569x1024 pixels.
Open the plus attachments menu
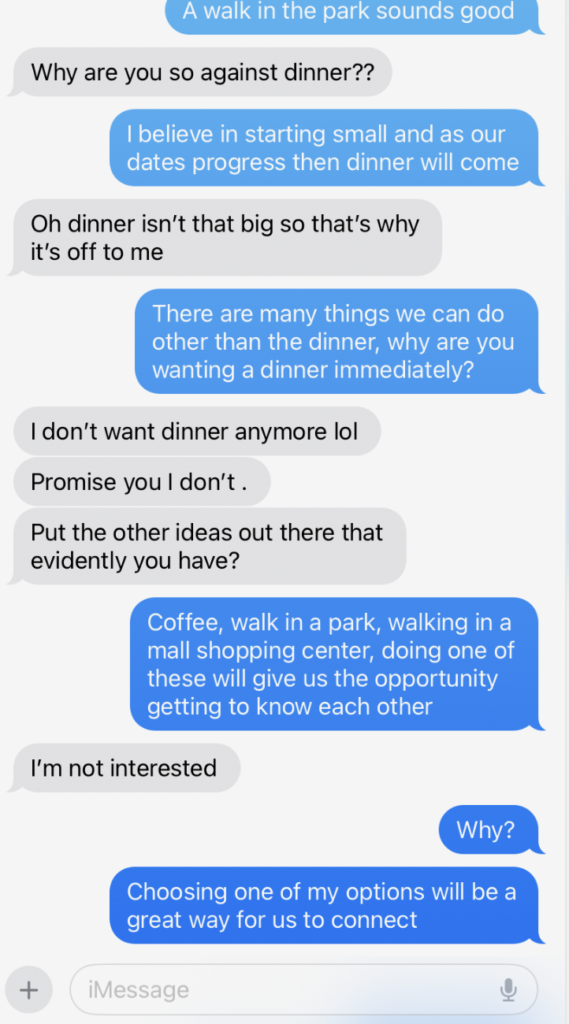[28, 990]
